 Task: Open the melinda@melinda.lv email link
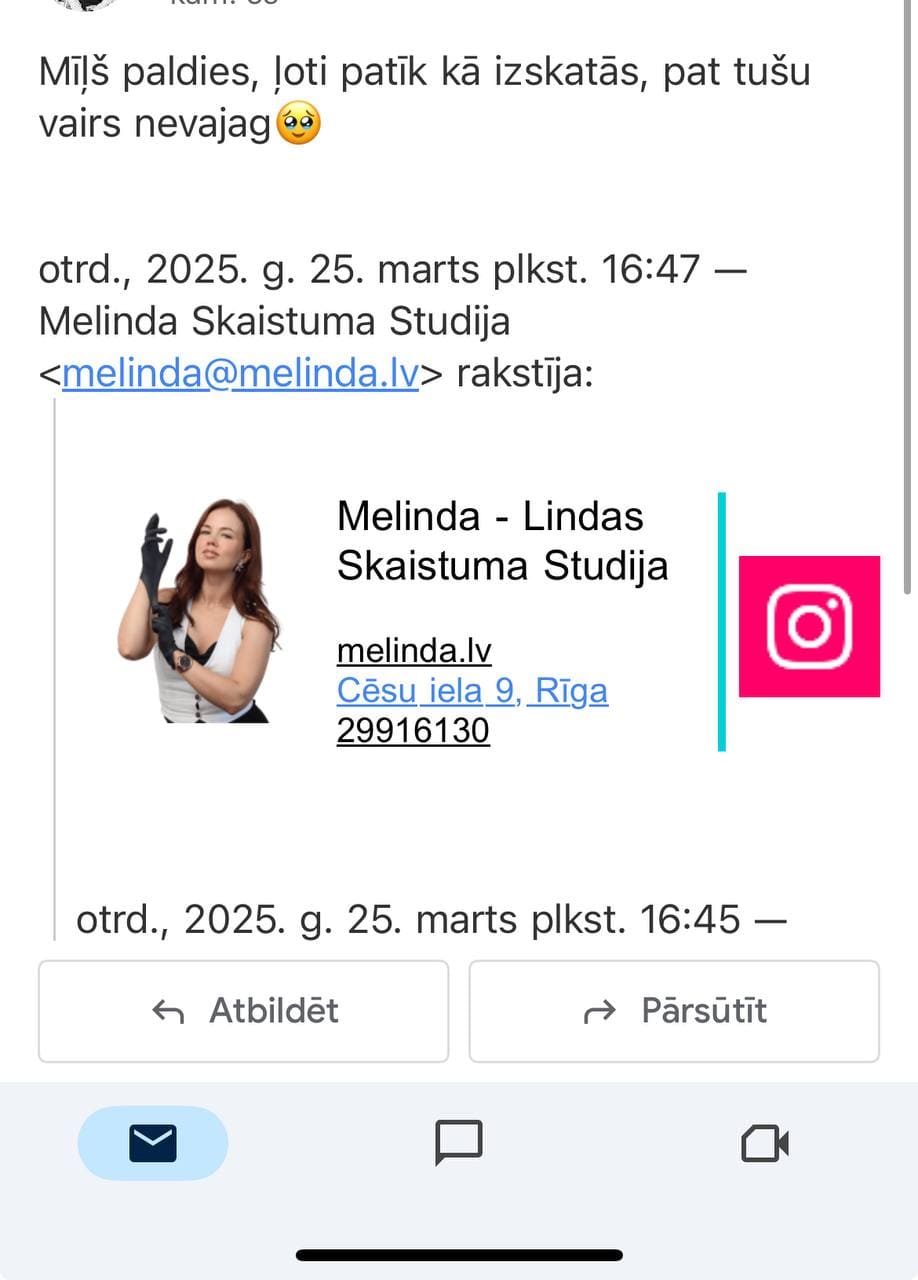pos(240,374)
